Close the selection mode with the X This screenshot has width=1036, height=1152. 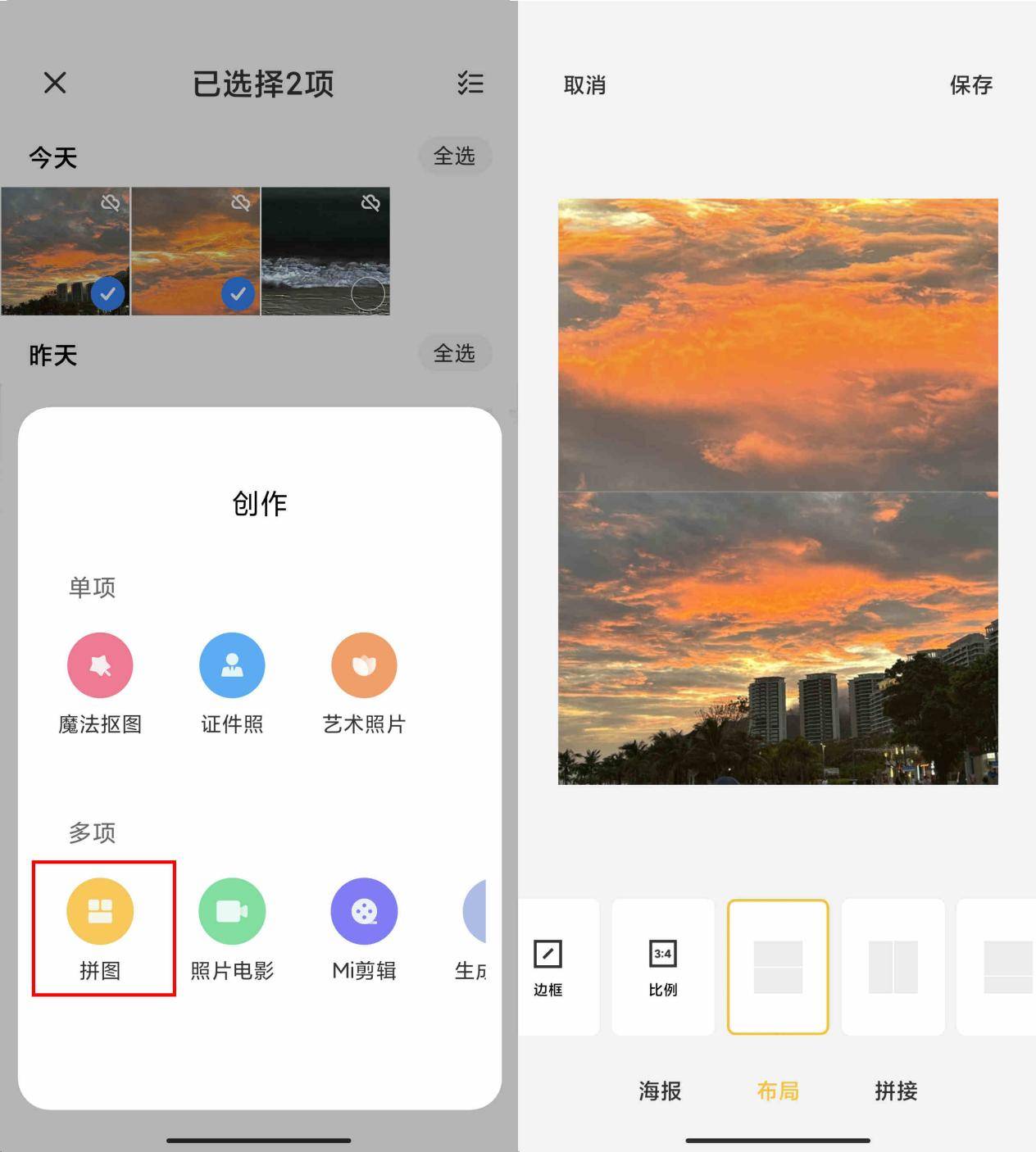tap(55, 83)
